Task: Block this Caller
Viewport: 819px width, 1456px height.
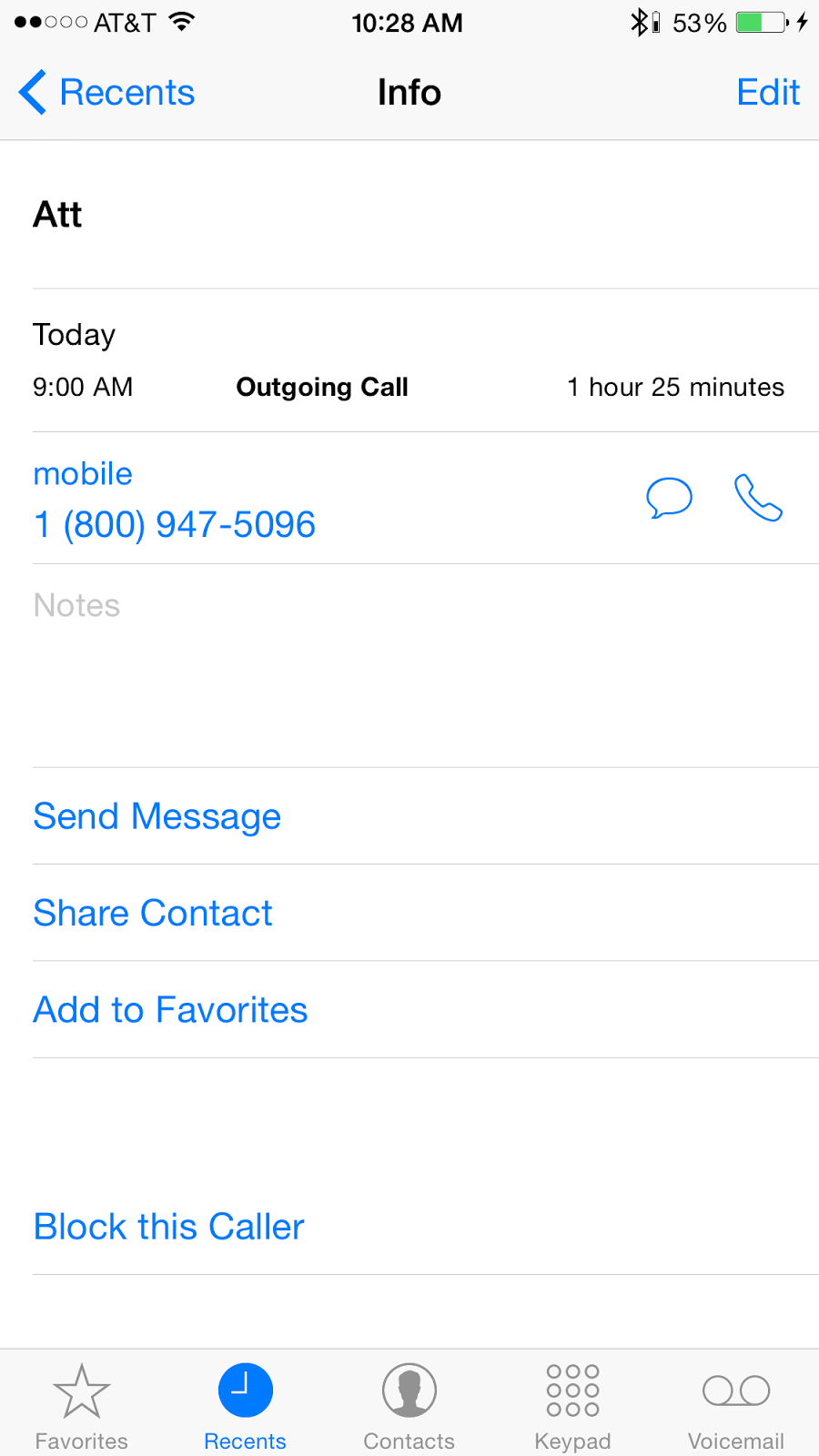Action: [x=169, y=1227]
